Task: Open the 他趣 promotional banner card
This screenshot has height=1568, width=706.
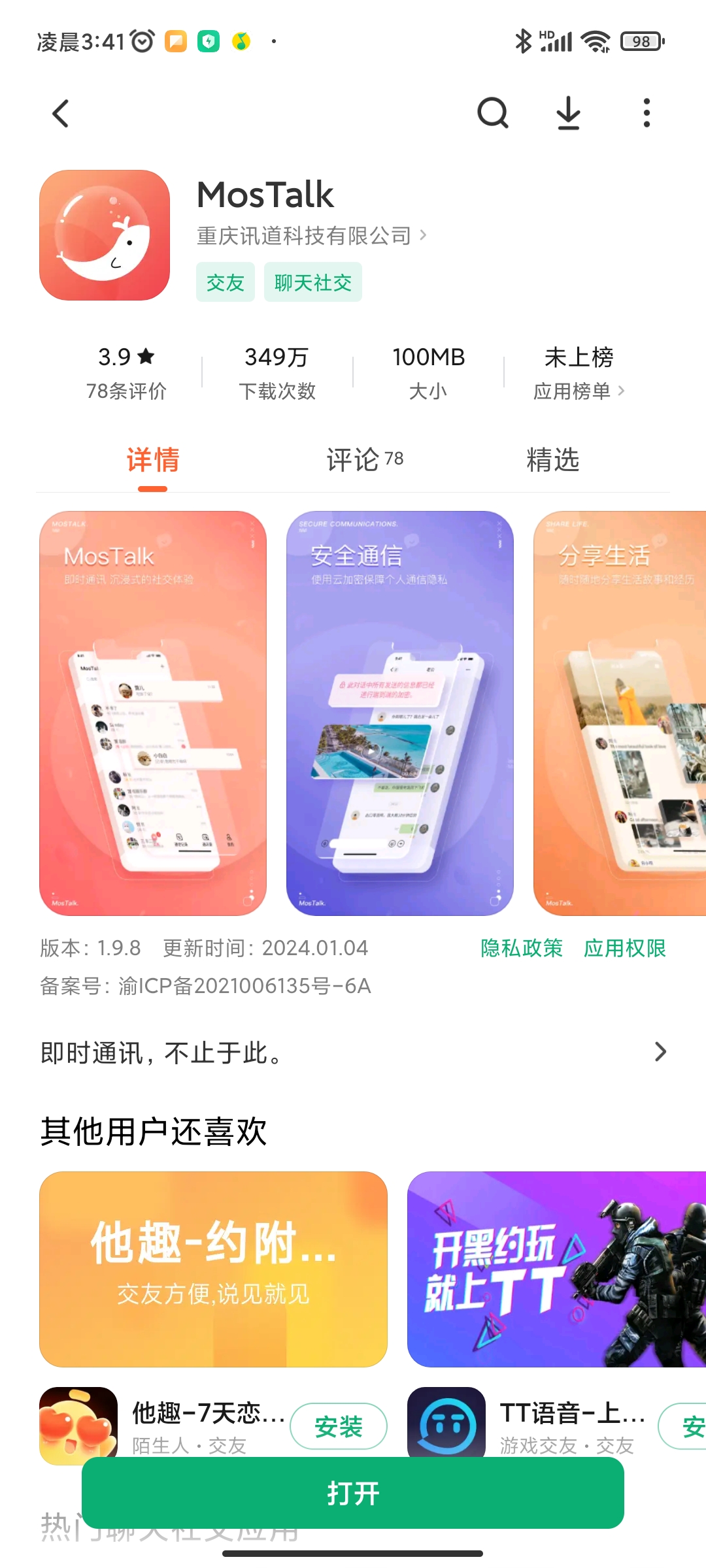Action: tap(213, 1269)
